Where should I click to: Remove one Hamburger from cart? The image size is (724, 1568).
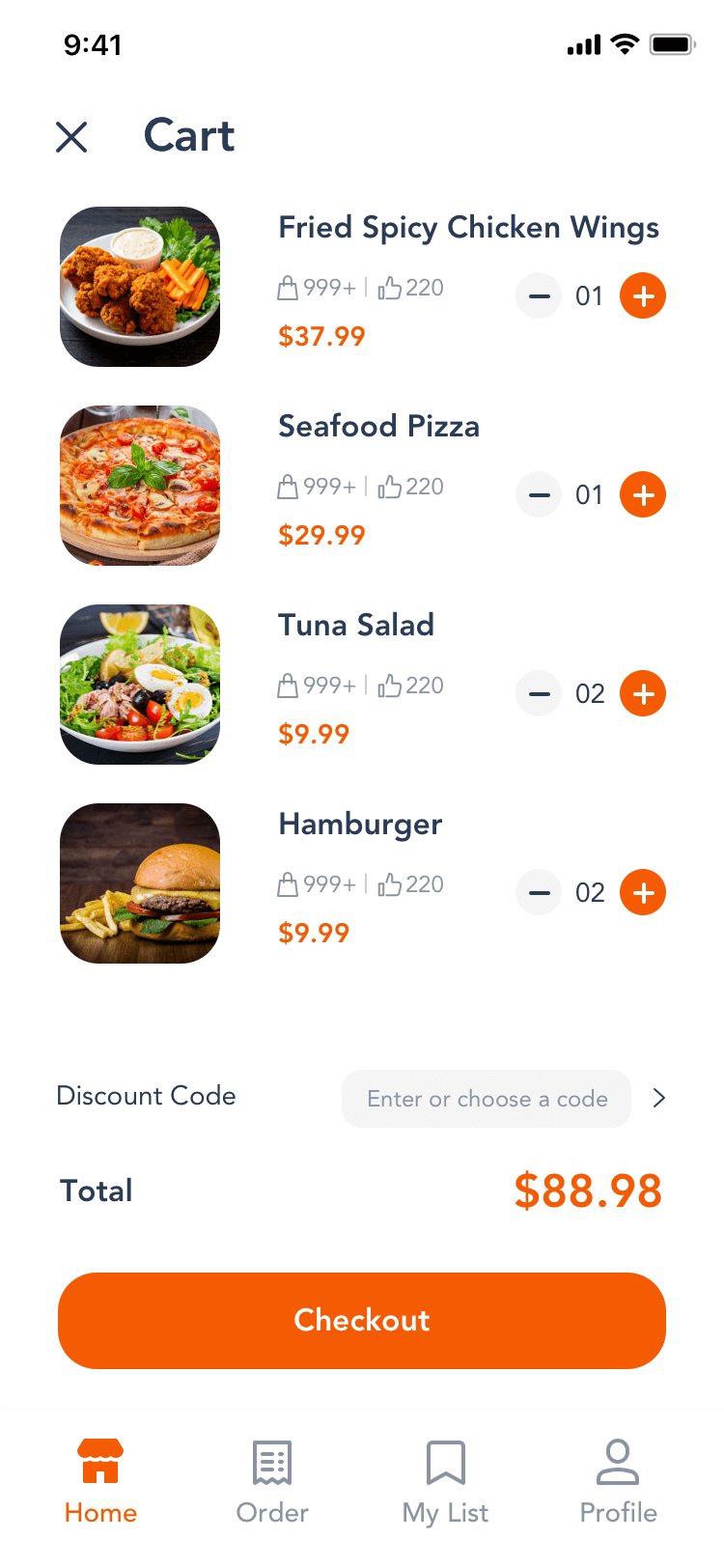[x=539, y=892]
